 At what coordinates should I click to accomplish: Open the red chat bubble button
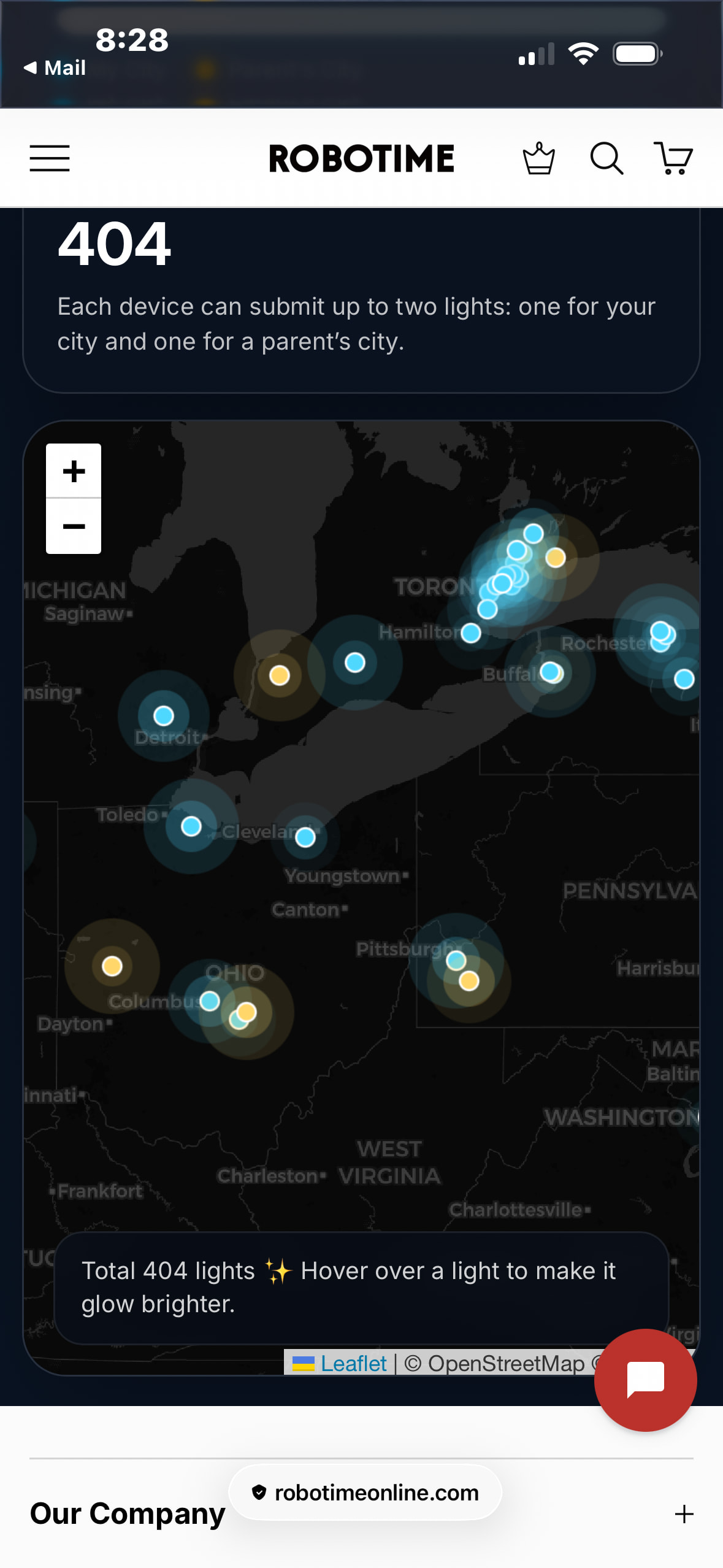tap(645, 1380)
